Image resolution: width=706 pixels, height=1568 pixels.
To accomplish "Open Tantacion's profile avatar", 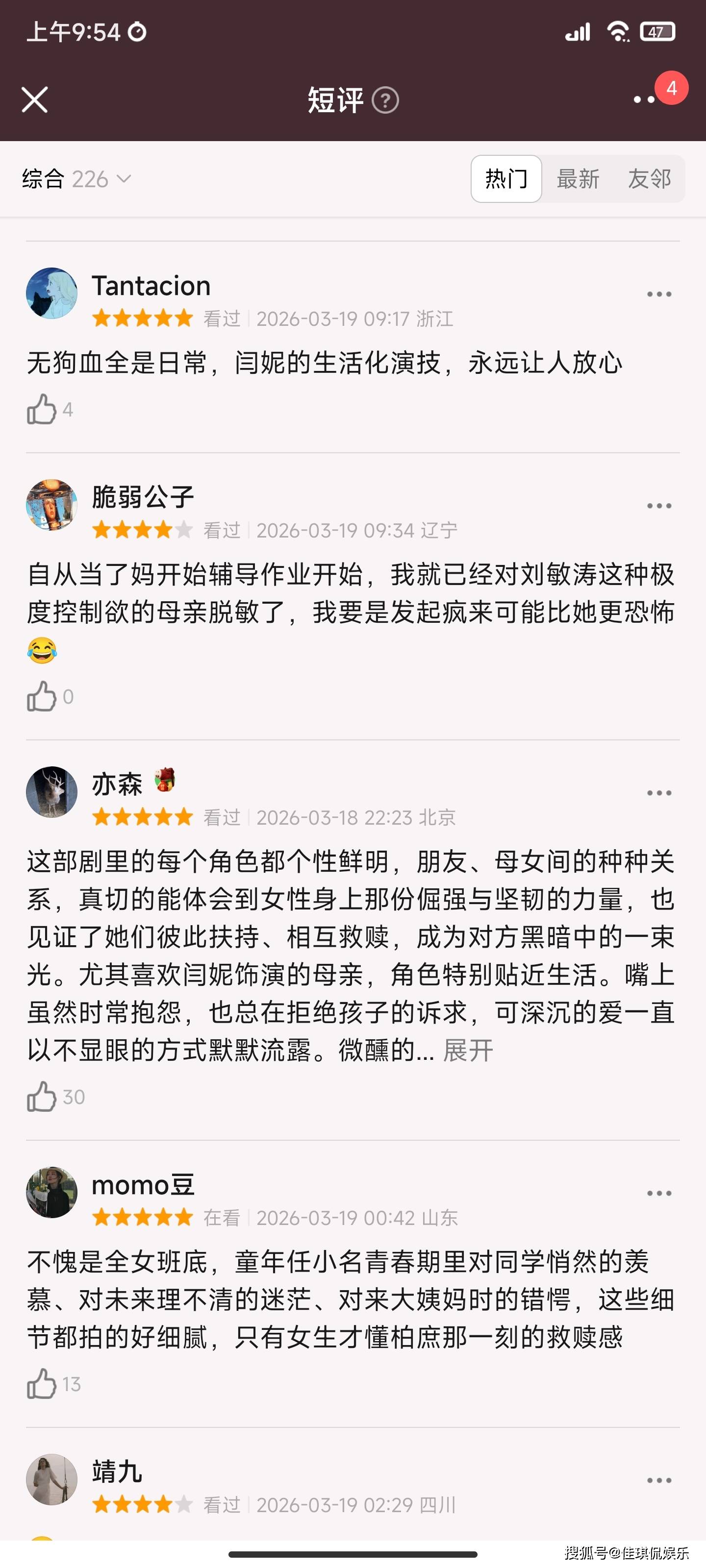I will (x=52, y=294).
